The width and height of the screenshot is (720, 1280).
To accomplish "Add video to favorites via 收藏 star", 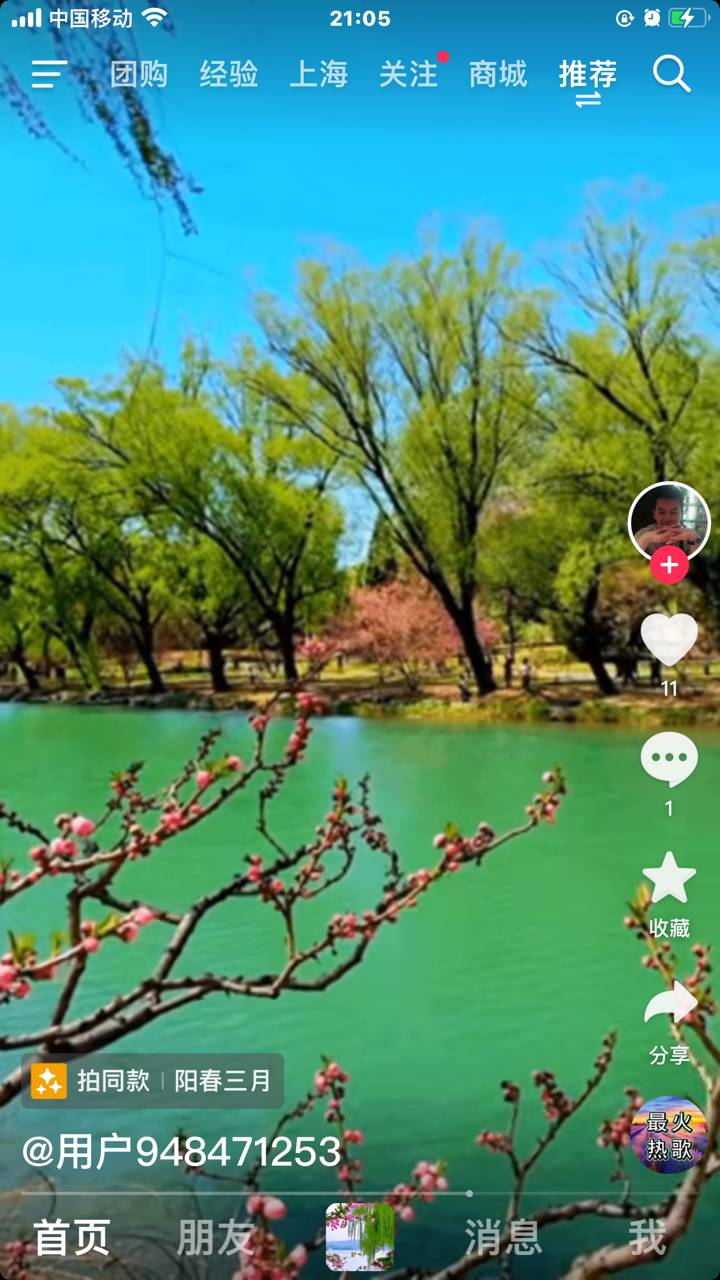I will coord(669,878).
